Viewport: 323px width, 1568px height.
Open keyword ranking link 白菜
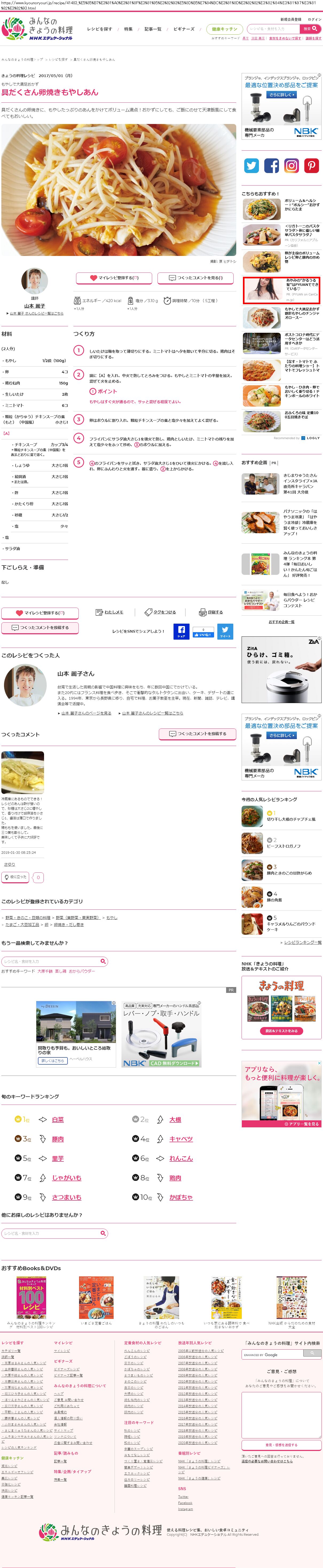(x=58, y=1119)
